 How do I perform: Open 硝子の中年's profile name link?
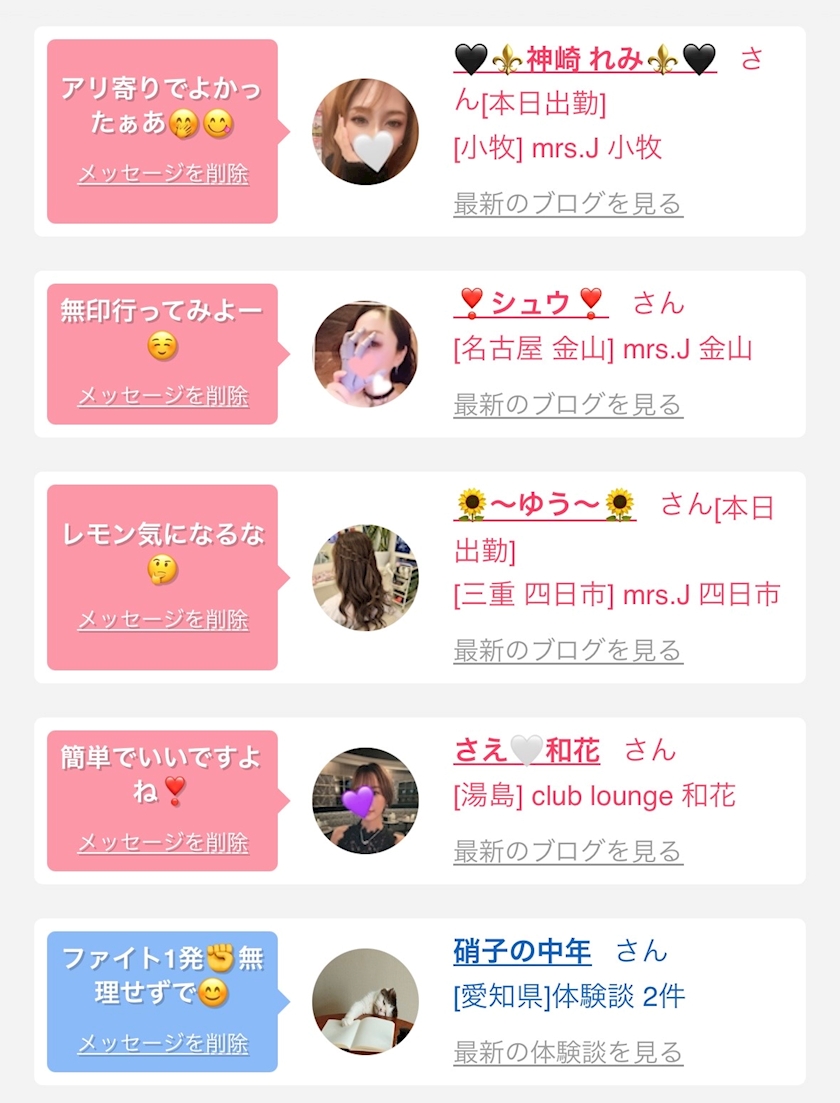tap(522, 951)
